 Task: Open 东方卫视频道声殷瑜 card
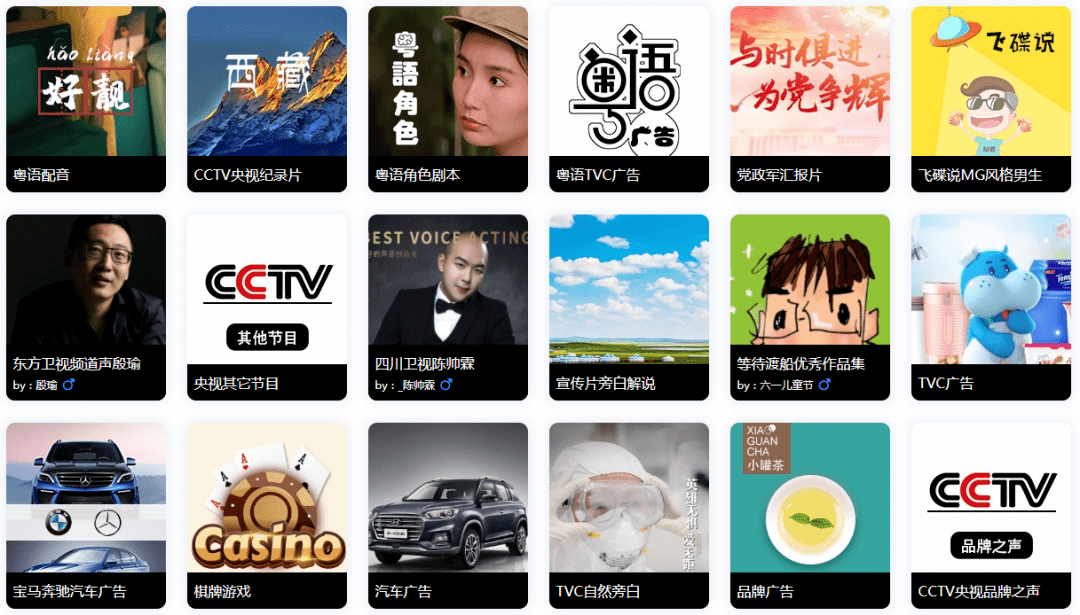pos(86,306)
